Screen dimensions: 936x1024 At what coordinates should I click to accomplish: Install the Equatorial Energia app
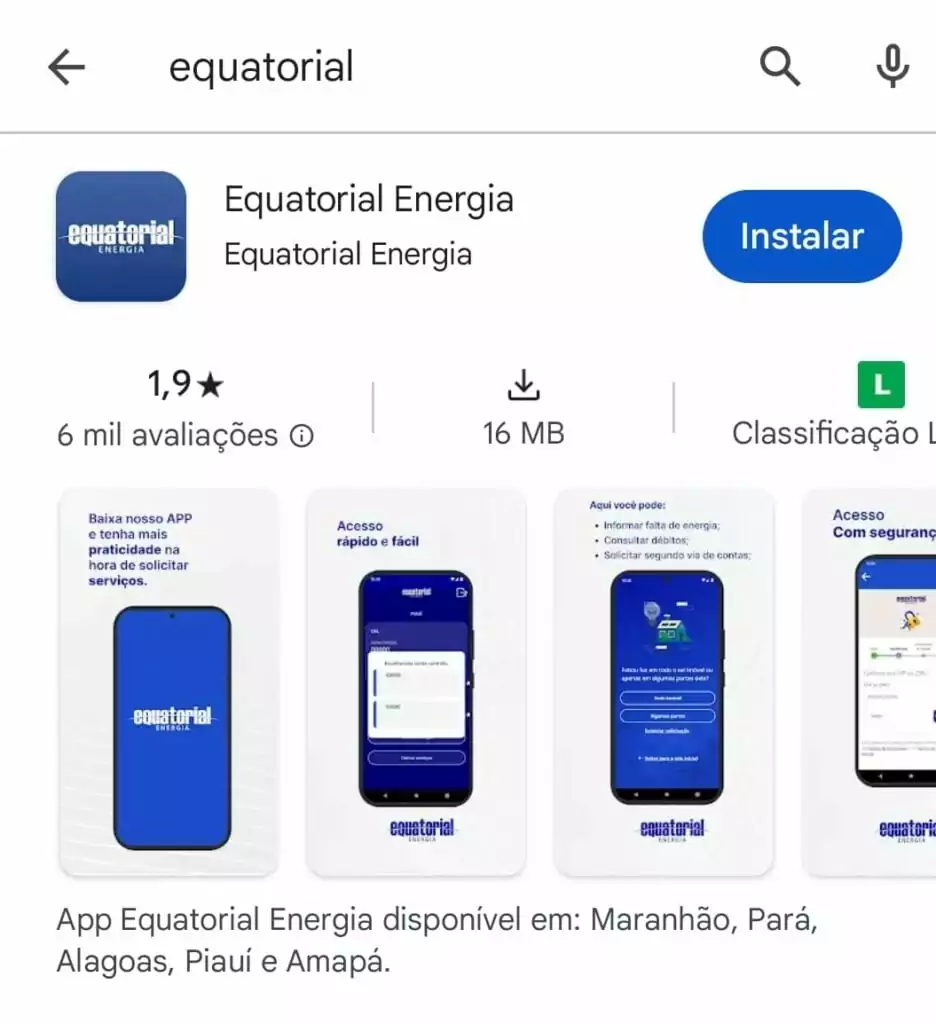(802, 236)
